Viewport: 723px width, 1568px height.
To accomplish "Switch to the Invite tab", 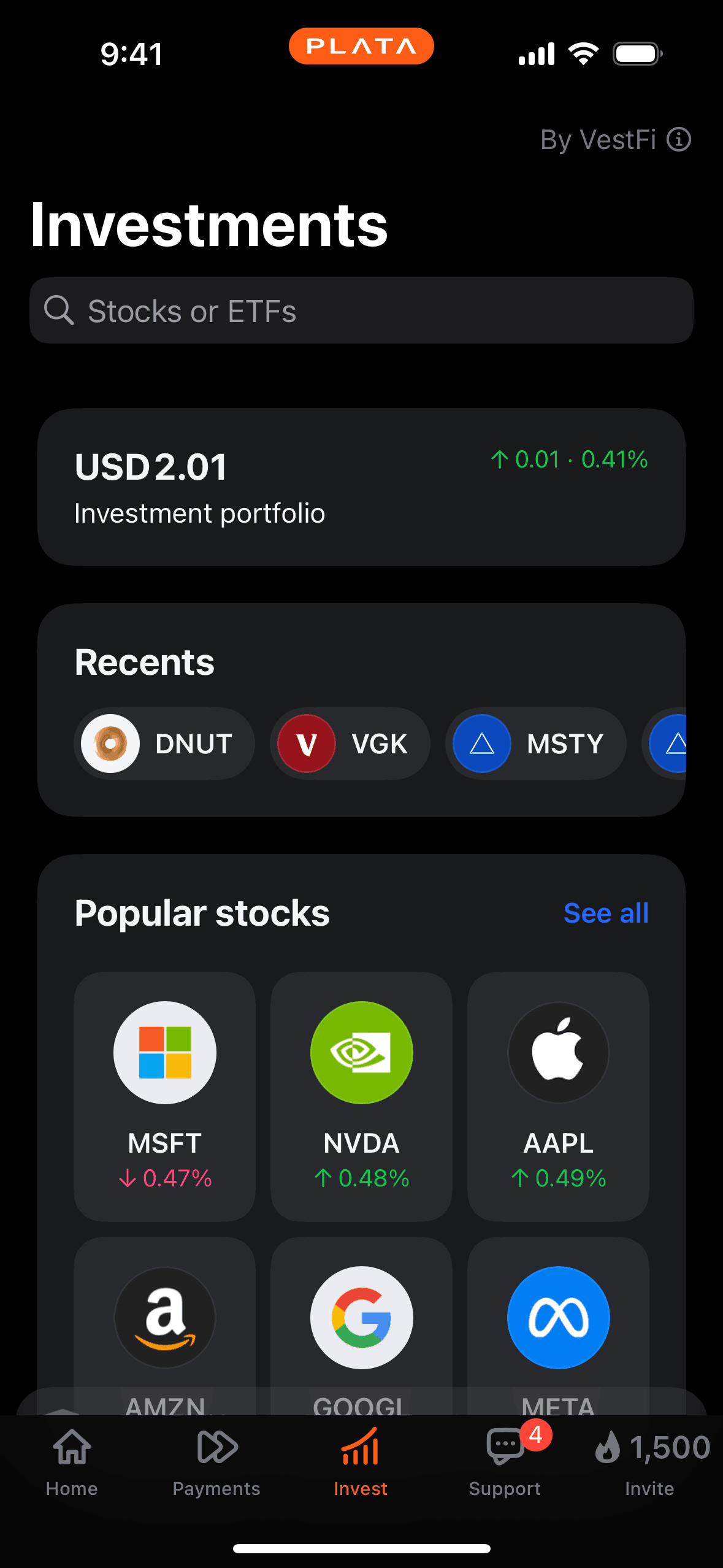I will click(x=650, y=1463).
